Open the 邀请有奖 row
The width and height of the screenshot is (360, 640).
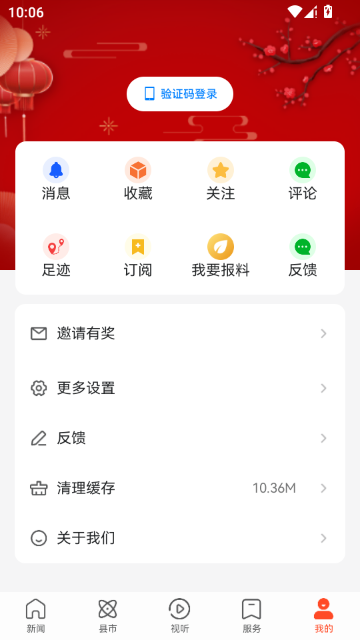[x=180, y=333]
